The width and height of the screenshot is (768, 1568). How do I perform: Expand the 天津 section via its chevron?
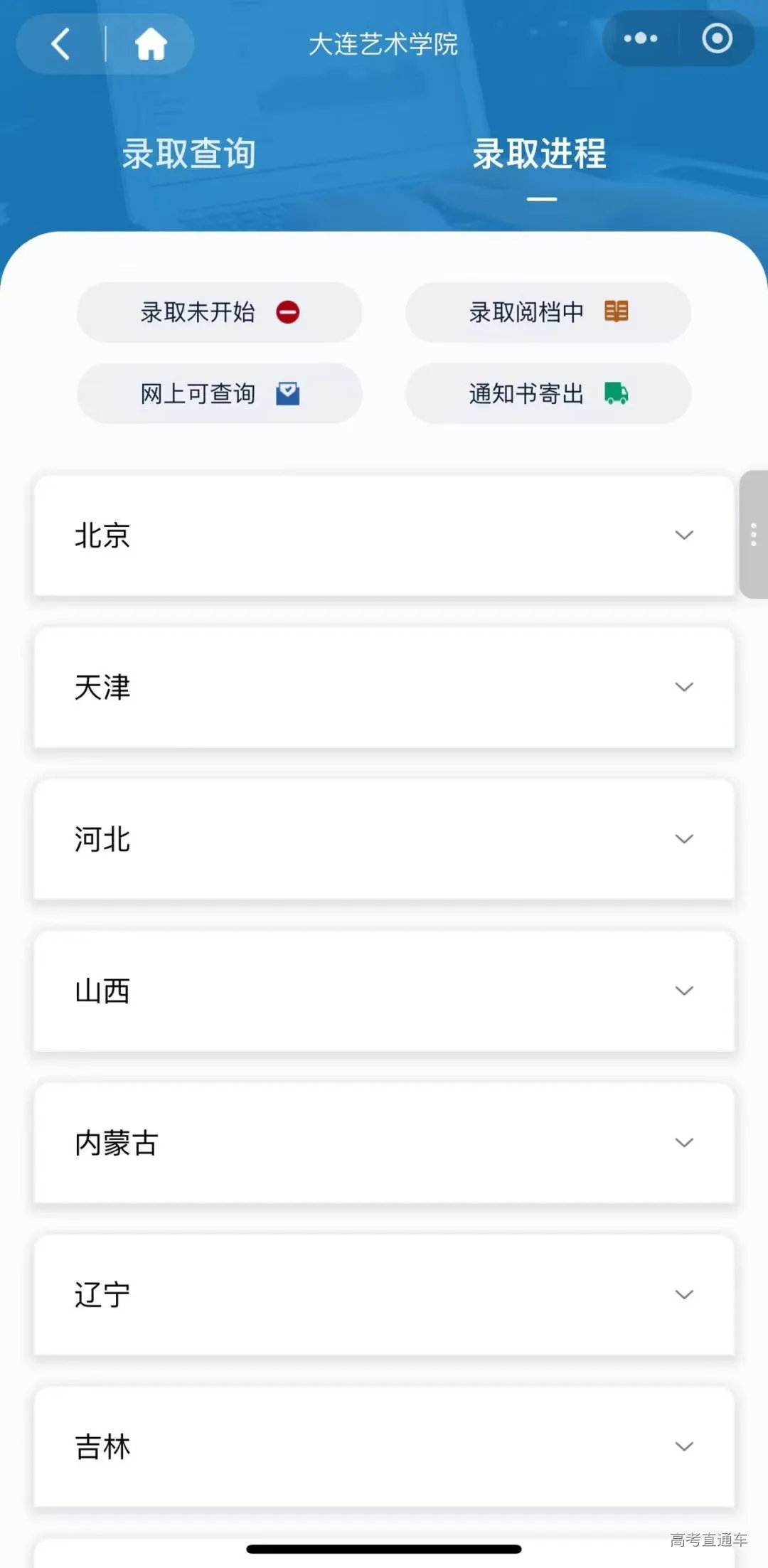(x=684, y=687)
